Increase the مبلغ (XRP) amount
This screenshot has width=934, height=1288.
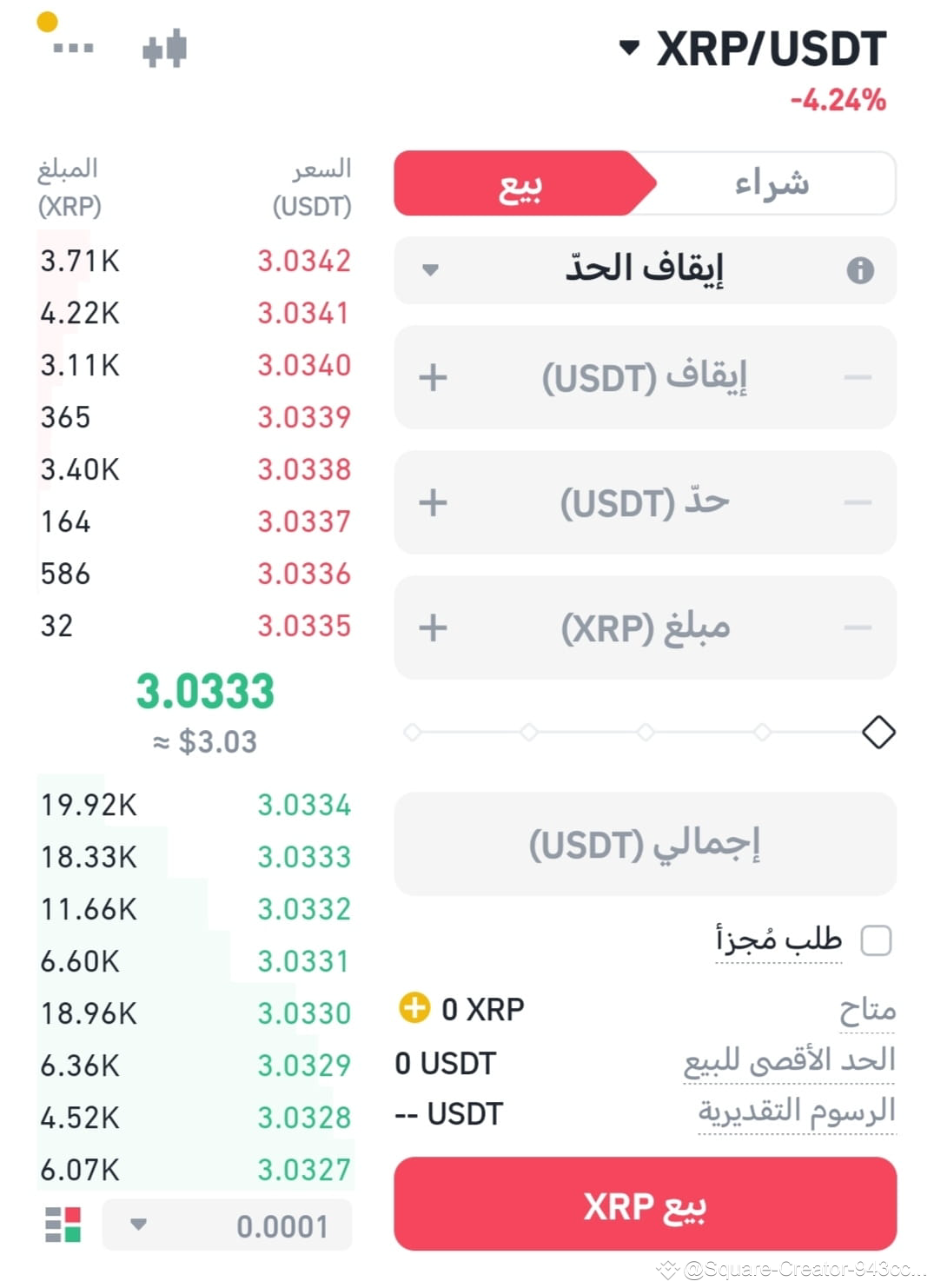pos(433,627)
